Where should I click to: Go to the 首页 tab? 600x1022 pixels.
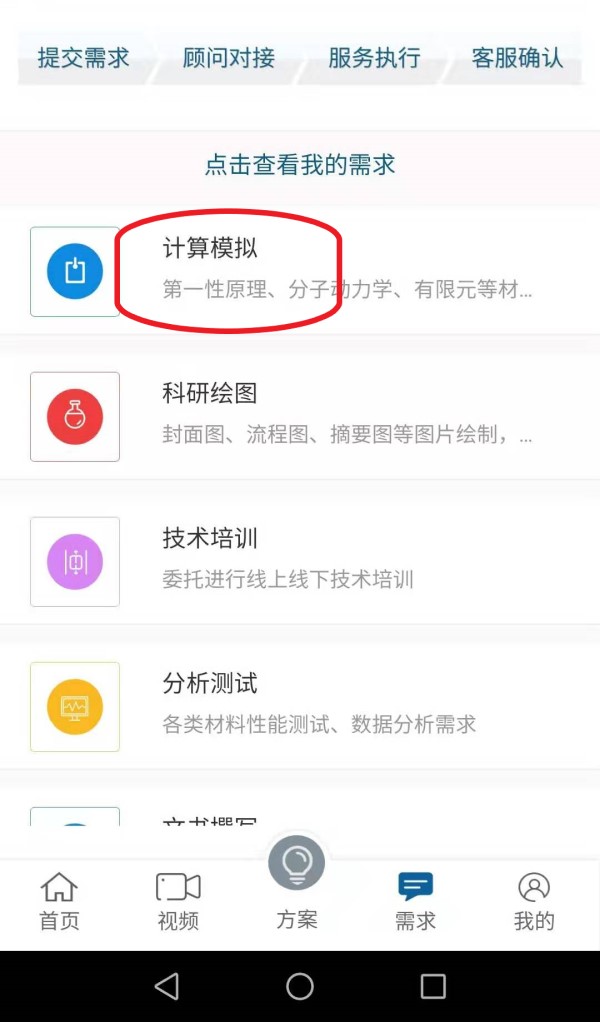pyautogui.click(x=59, y=901)
